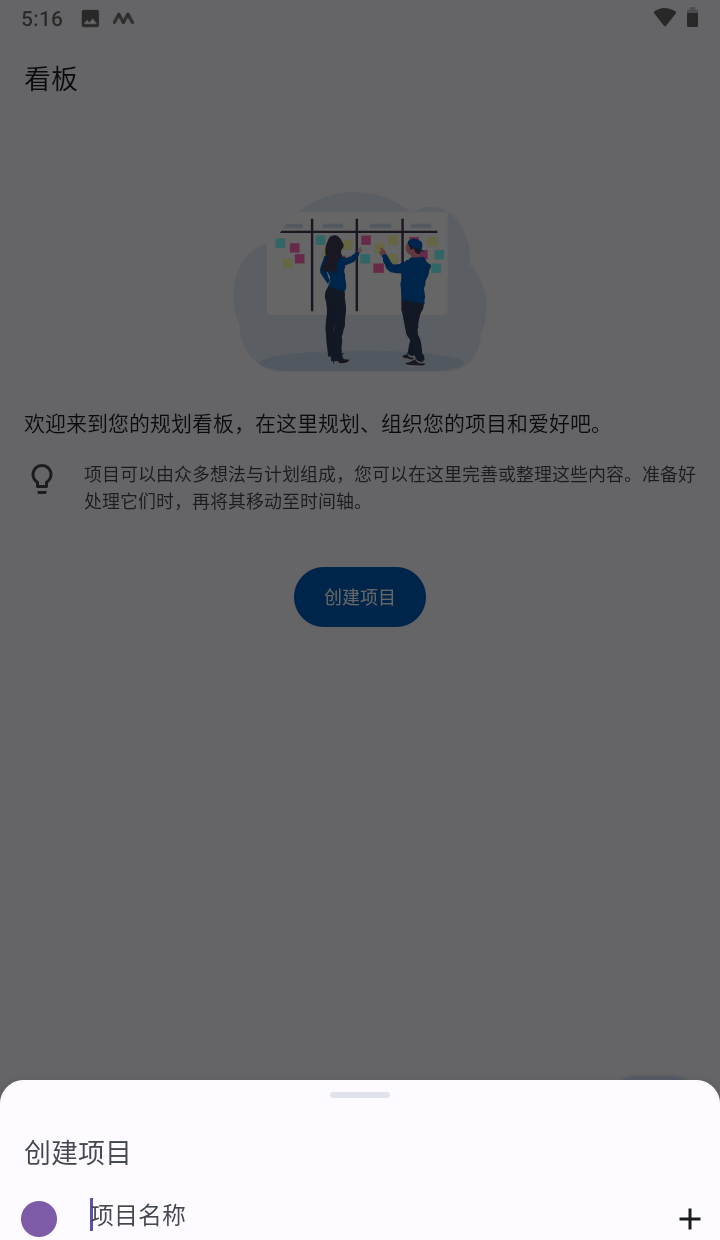Tap the 创建项目 dialog heading
720x1240 pixels.
tap(75, 1153)
